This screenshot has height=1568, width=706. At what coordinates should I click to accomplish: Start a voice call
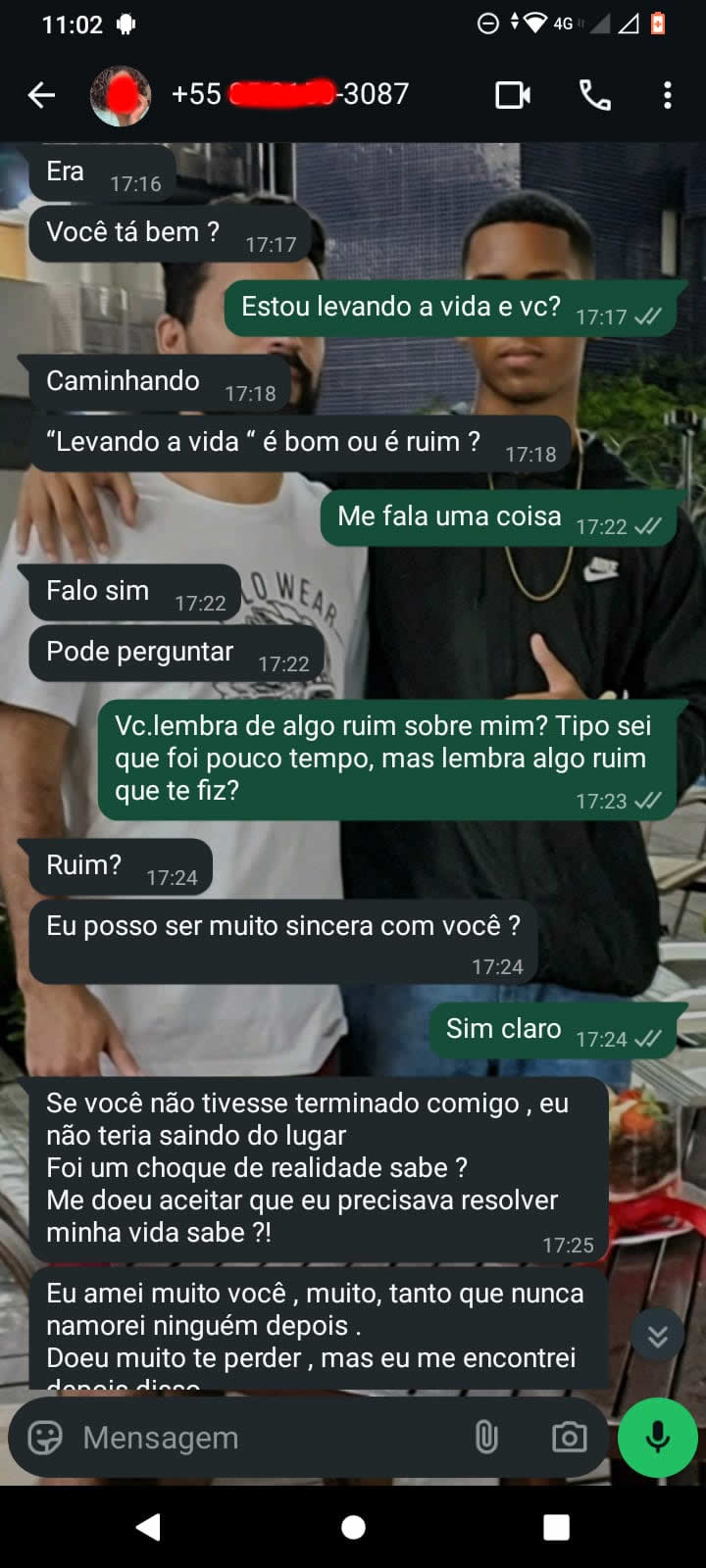click(x=594, y=95)
